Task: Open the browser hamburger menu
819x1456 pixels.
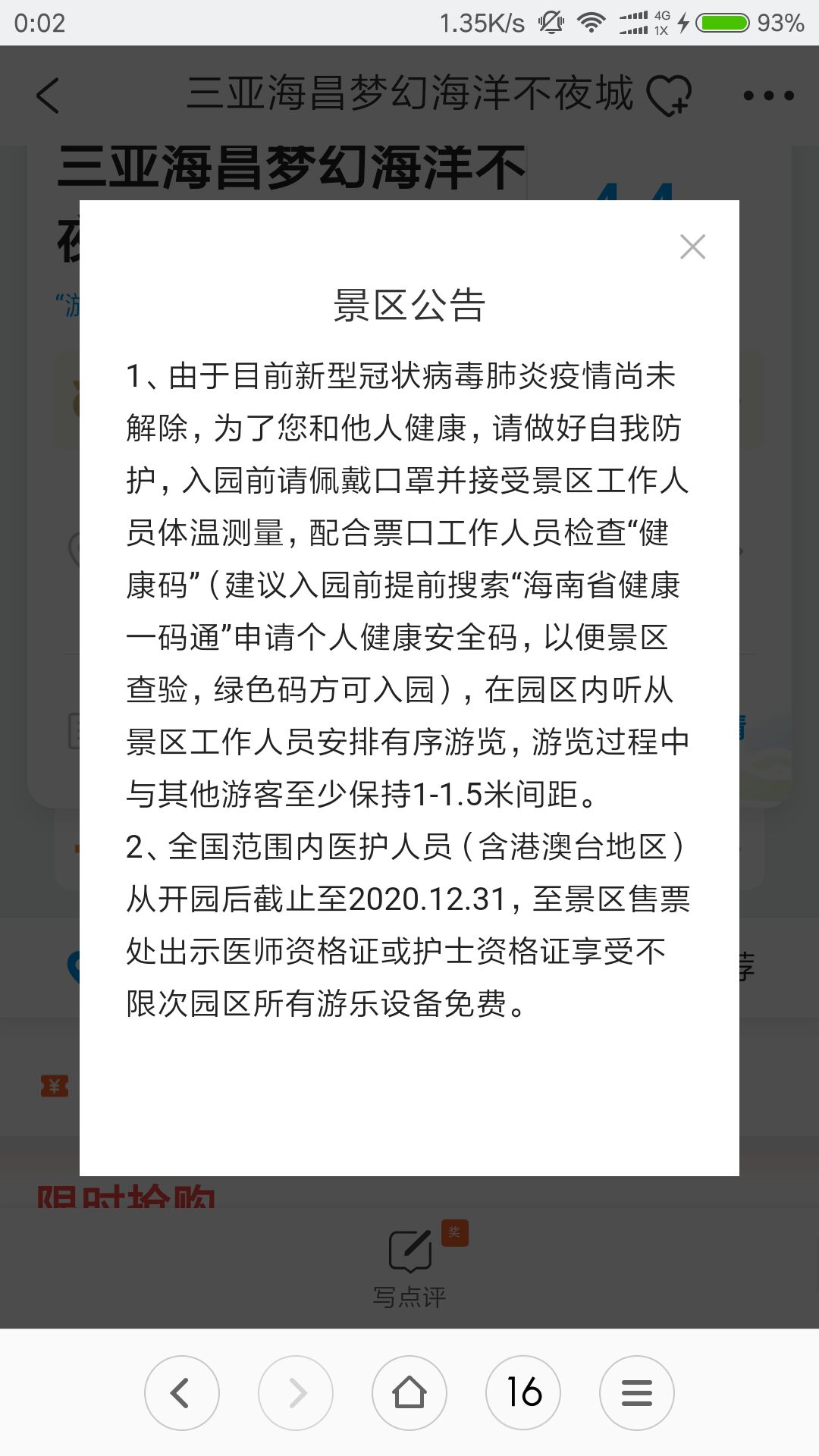Action: pos(637,1392)
